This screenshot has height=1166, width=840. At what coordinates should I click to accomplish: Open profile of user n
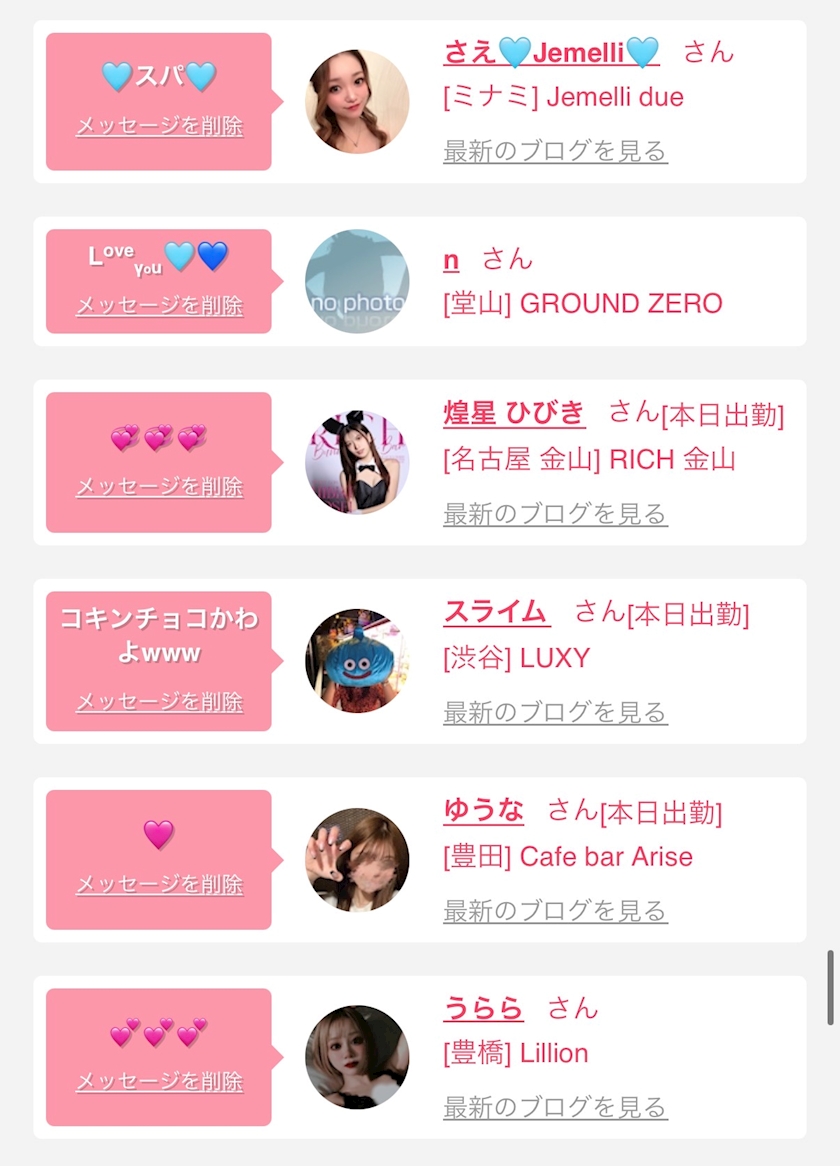[451, 260]
